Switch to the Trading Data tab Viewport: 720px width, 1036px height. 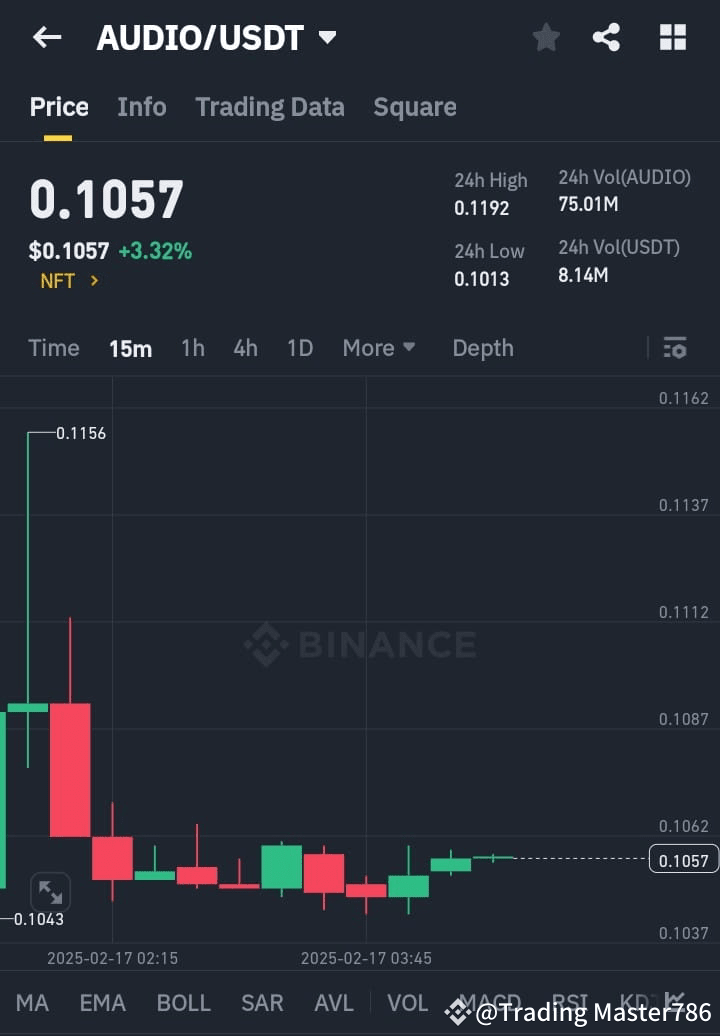[x=270, y=107]
